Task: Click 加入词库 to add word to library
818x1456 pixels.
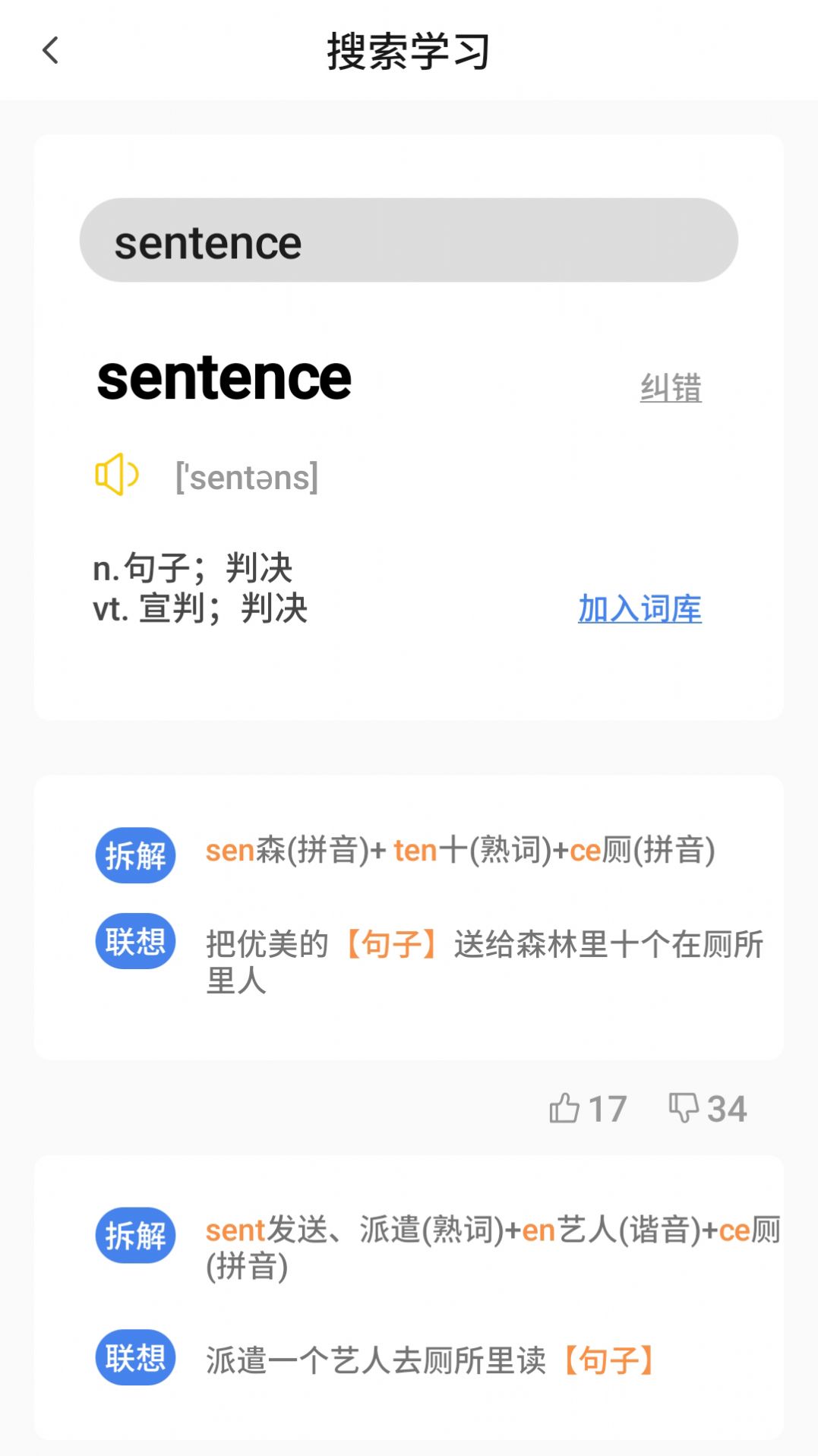Action: [640, 610]
